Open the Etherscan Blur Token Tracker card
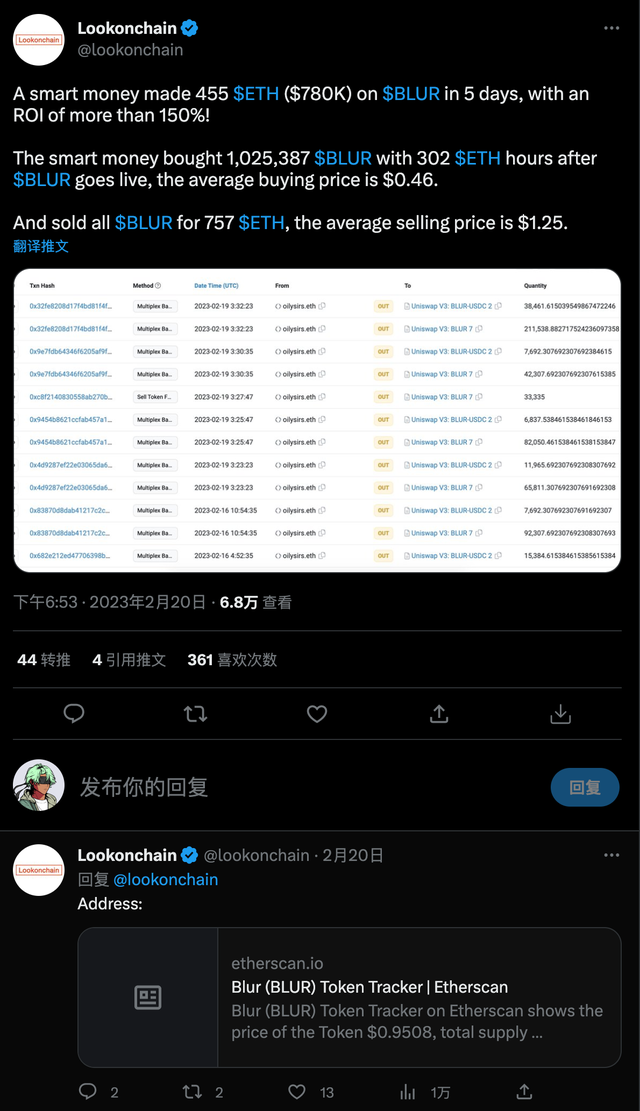The width and height of the screenshot is (640, 1111). [x=349, y=997]
